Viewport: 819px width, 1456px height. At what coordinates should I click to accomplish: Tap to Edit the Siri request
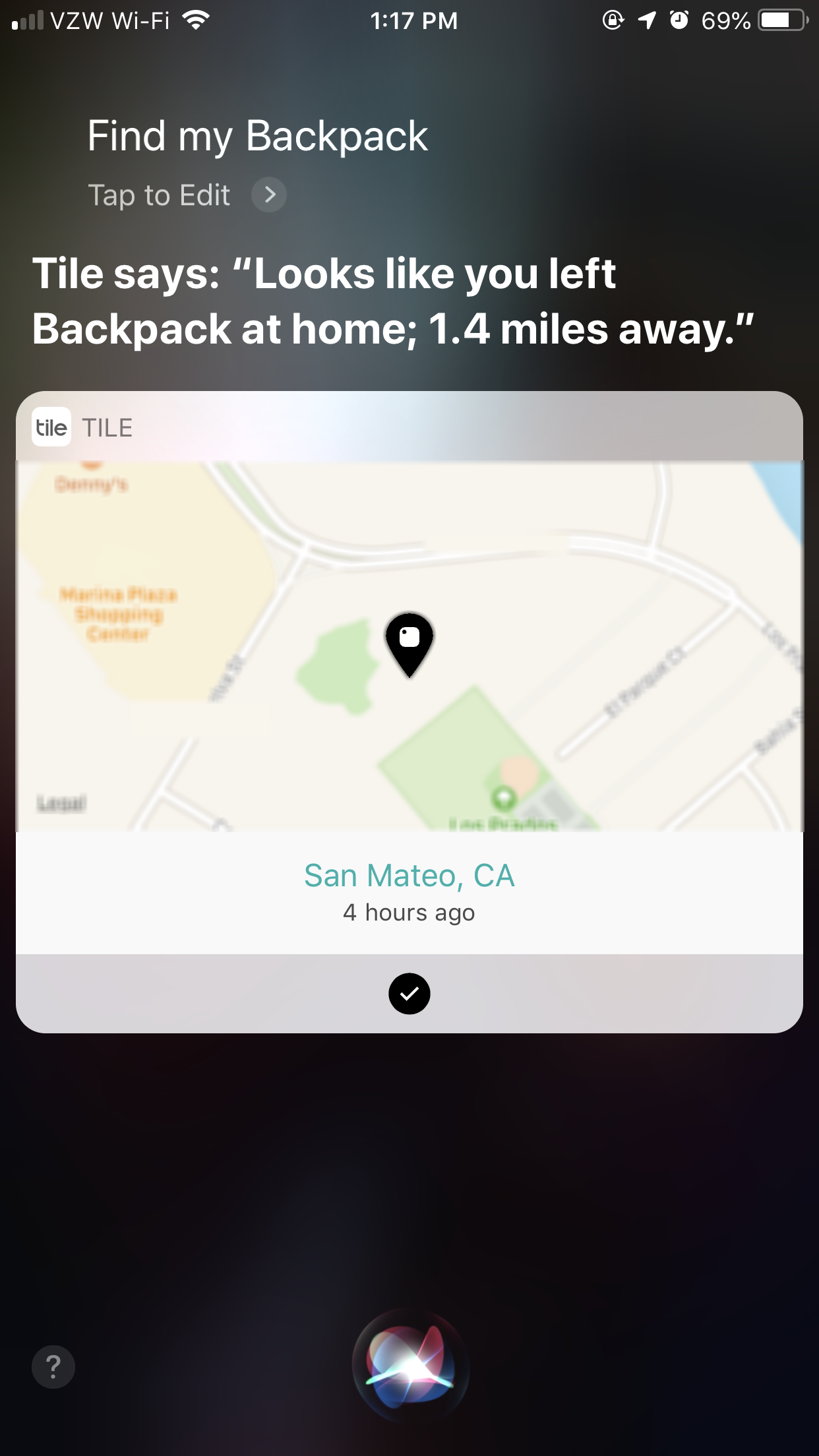pos(187,195)
